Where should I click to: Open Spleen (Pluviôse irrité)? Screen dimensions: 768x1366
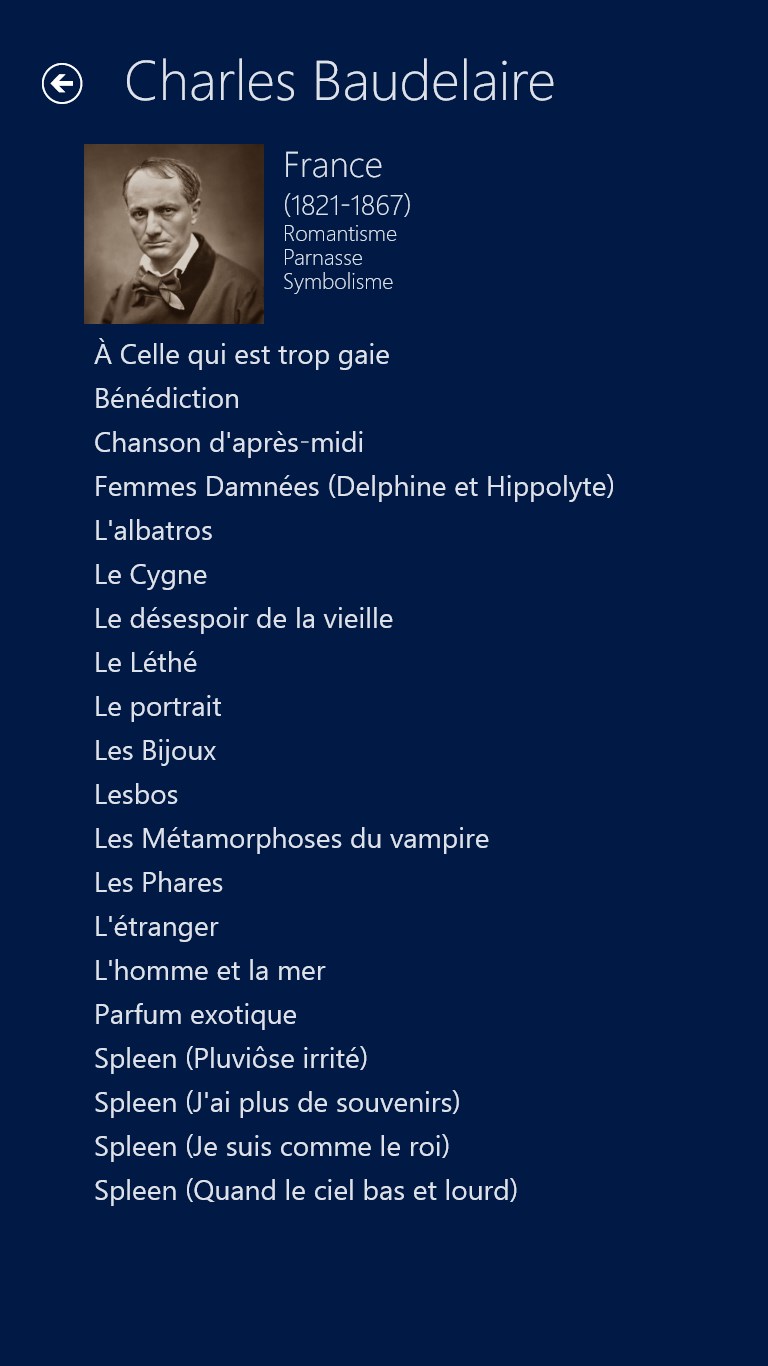tap(231, 1059)
